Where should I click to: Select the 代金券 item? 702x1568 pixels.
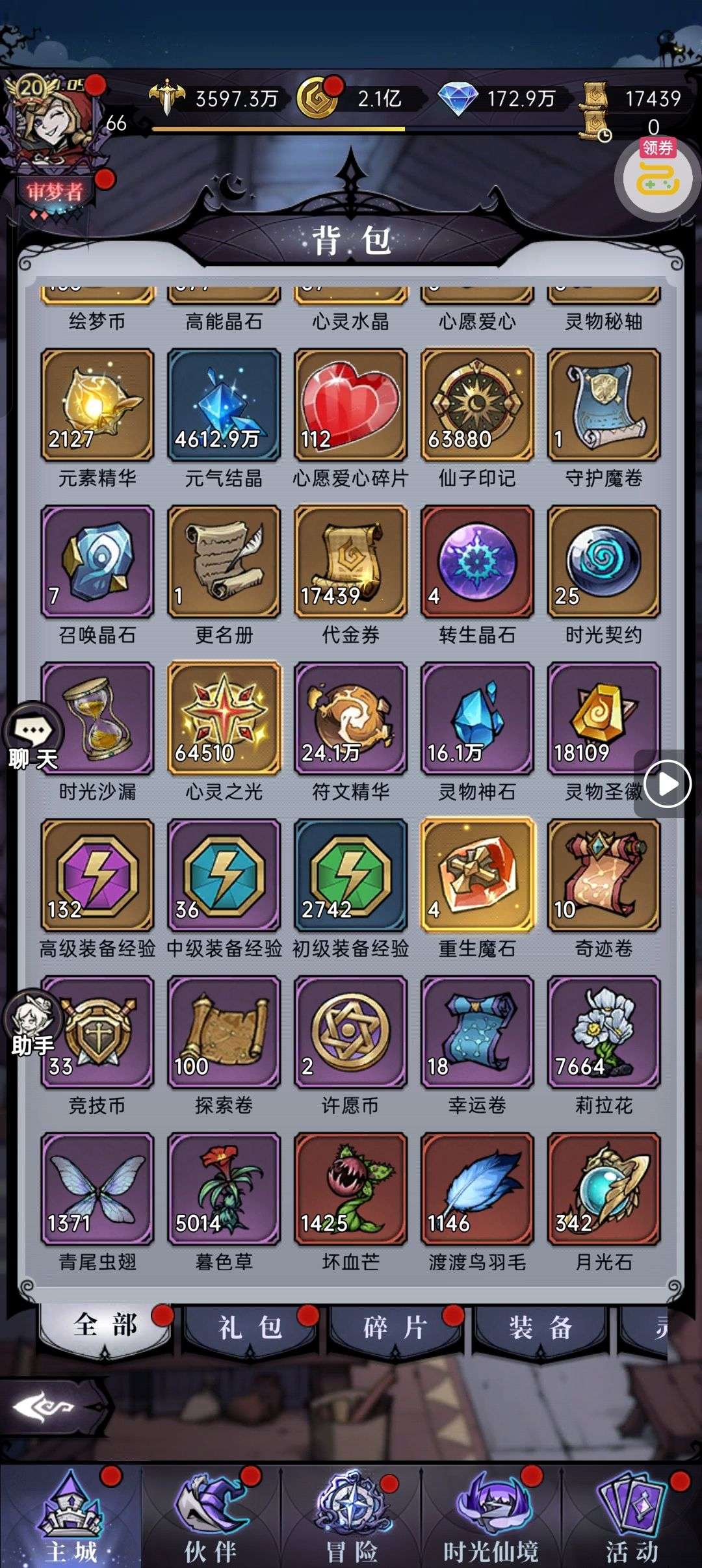tap(350, 562)
